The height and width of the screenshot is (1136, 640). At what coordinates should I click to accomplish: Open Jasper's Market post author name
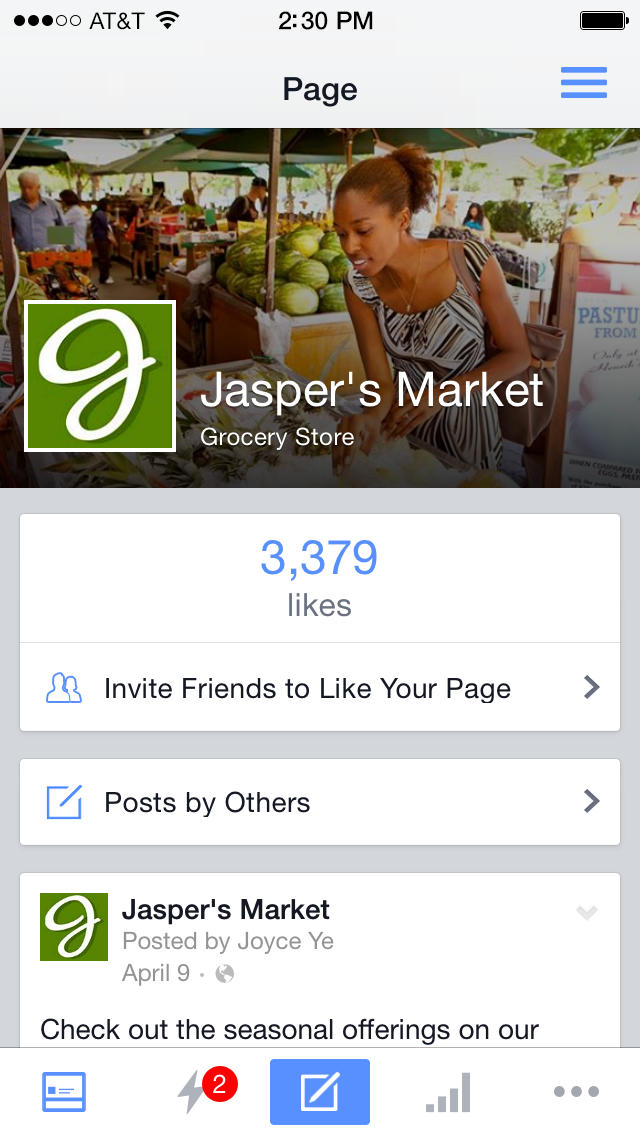coord(225,910)
